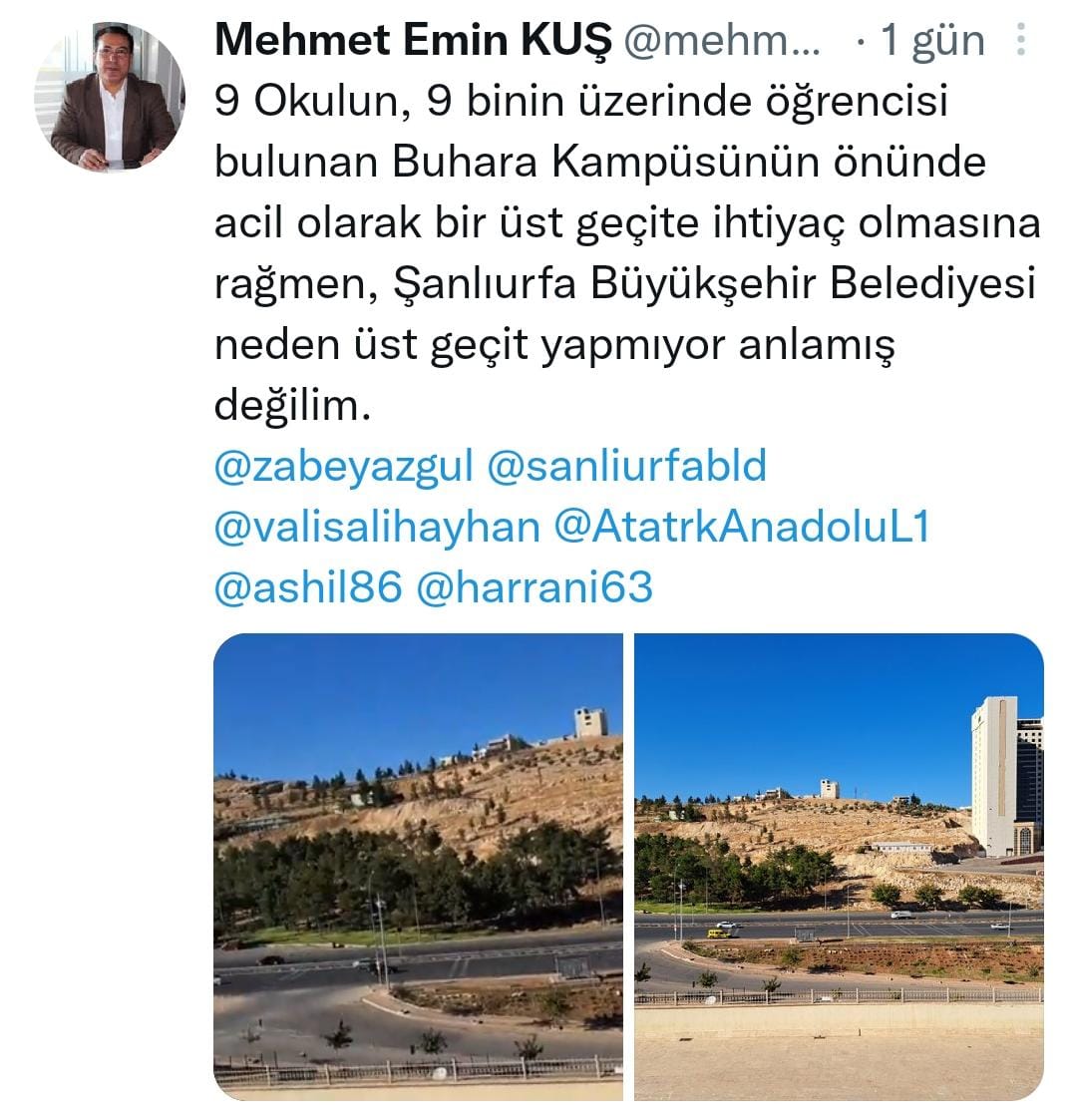Open Mehmet Emin KUŞ's name link
1070x1120 pixels.
(413, 40)
